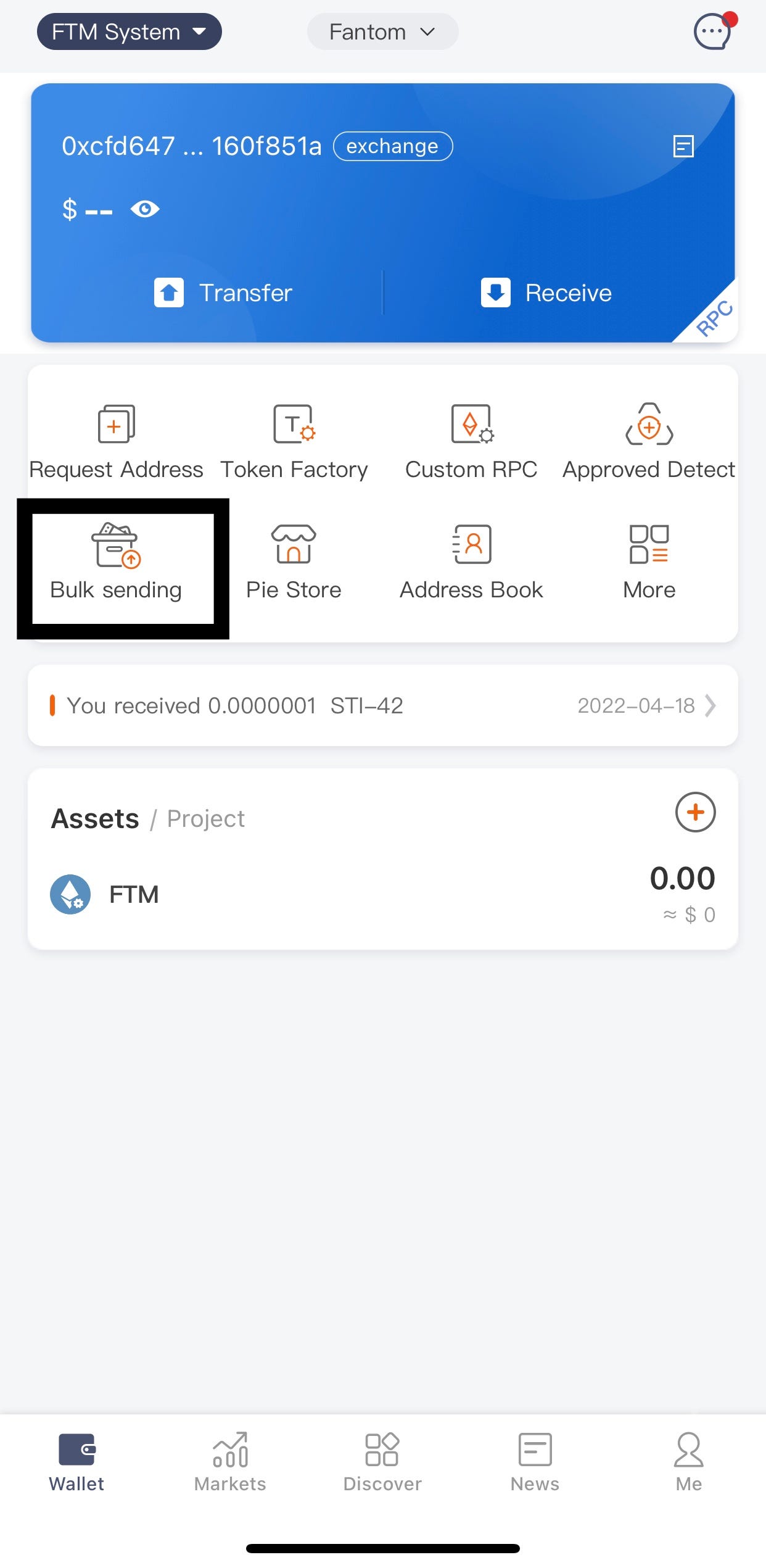Expand the Fantom network selector
Viewport: 766px width, 1568px height.
[382, 31]
